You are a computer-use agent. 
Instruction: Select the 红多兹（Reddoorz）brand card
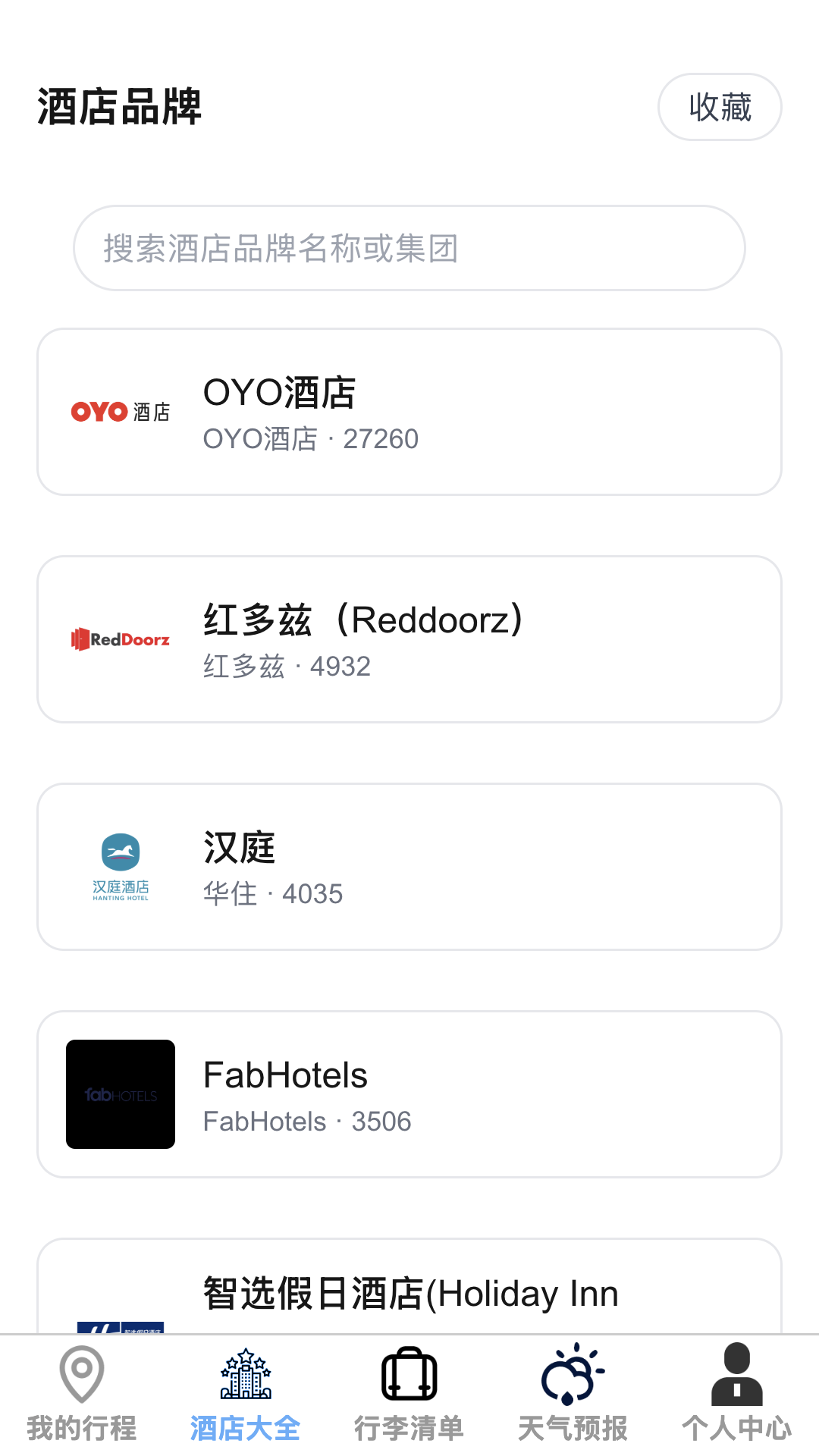[x=409, y=638]
